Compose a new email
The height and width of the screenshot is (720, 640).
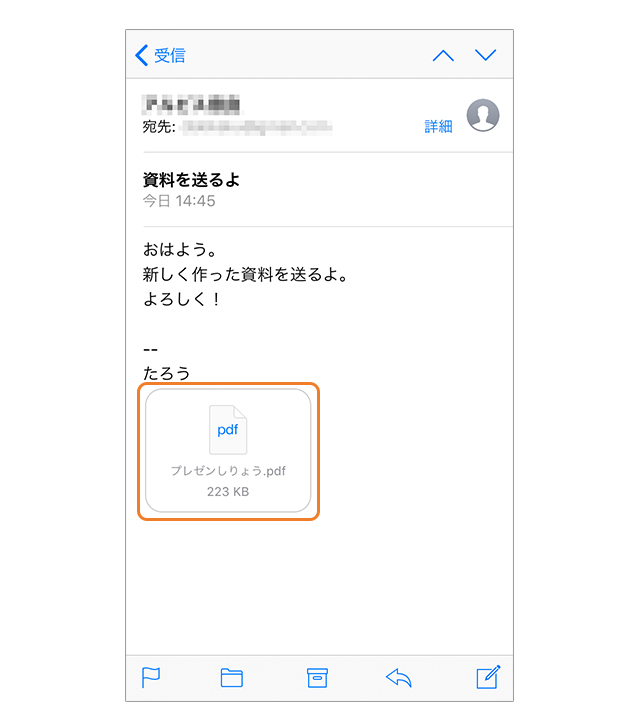coord(487,676)
